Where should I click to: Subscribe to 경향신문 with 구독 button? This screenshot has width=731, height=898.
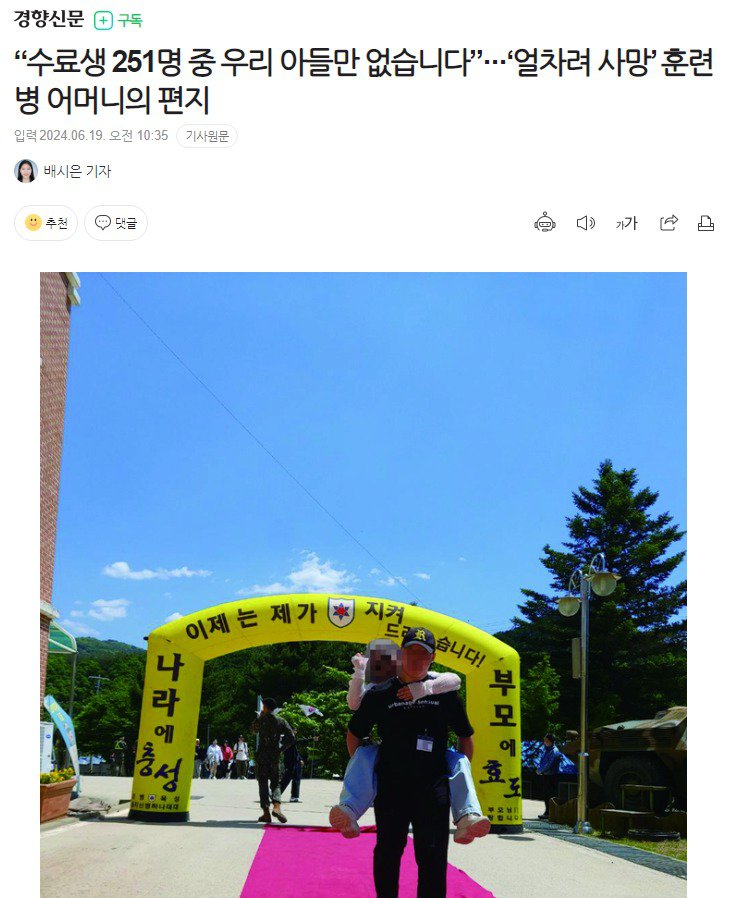pyautogui.click(x=118, y=20)
